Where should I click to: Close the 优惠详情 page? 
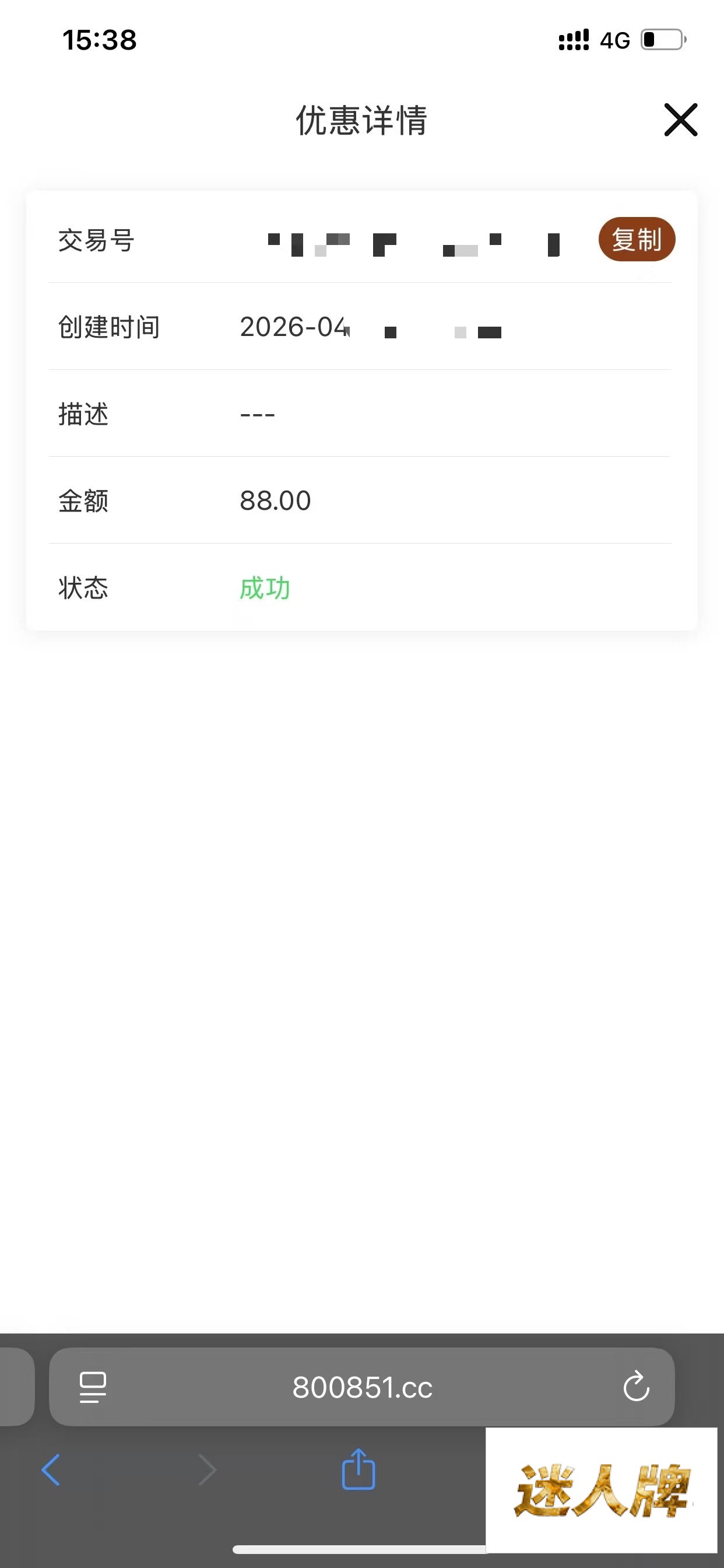tap(680, 120)
